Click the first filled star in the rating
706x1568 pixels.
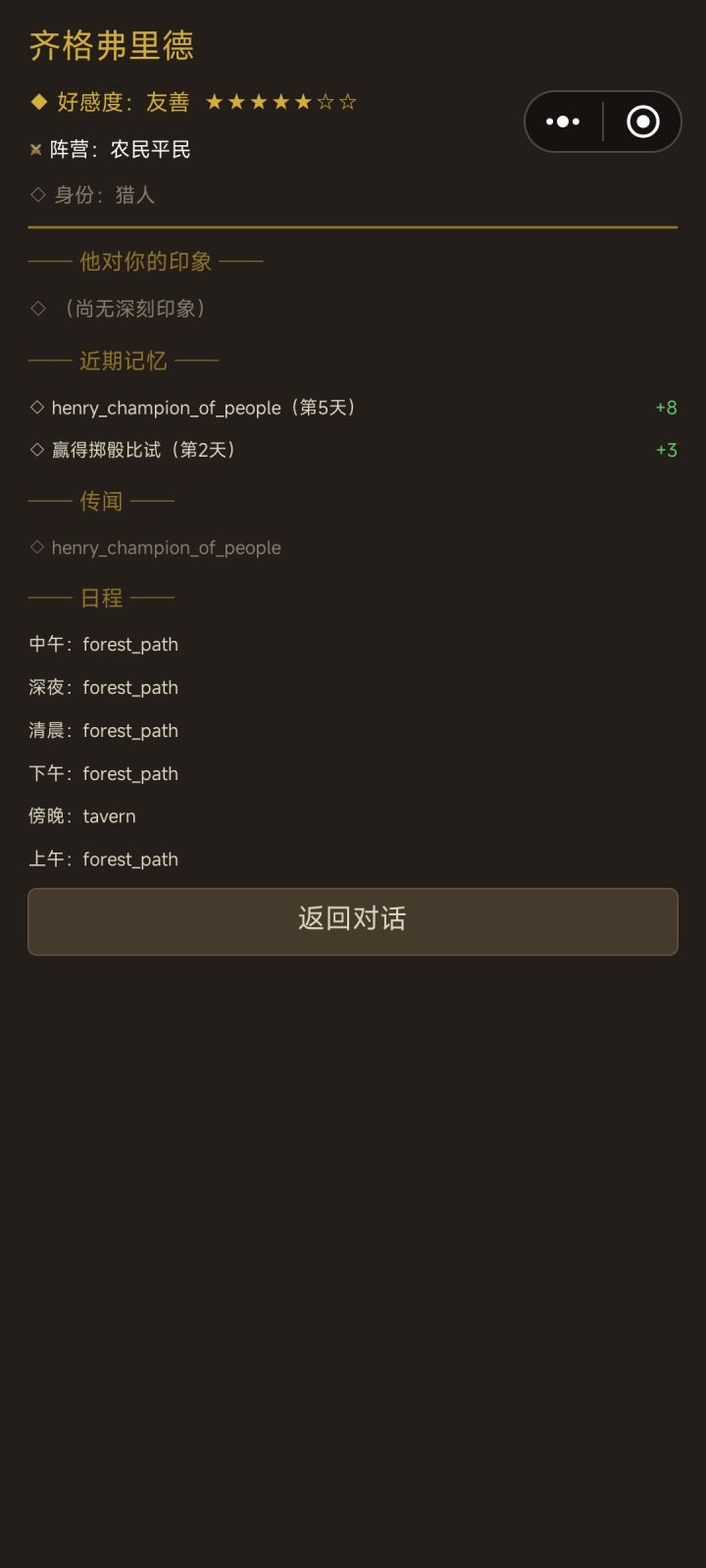pyautogui.click(x=213, y=101)
